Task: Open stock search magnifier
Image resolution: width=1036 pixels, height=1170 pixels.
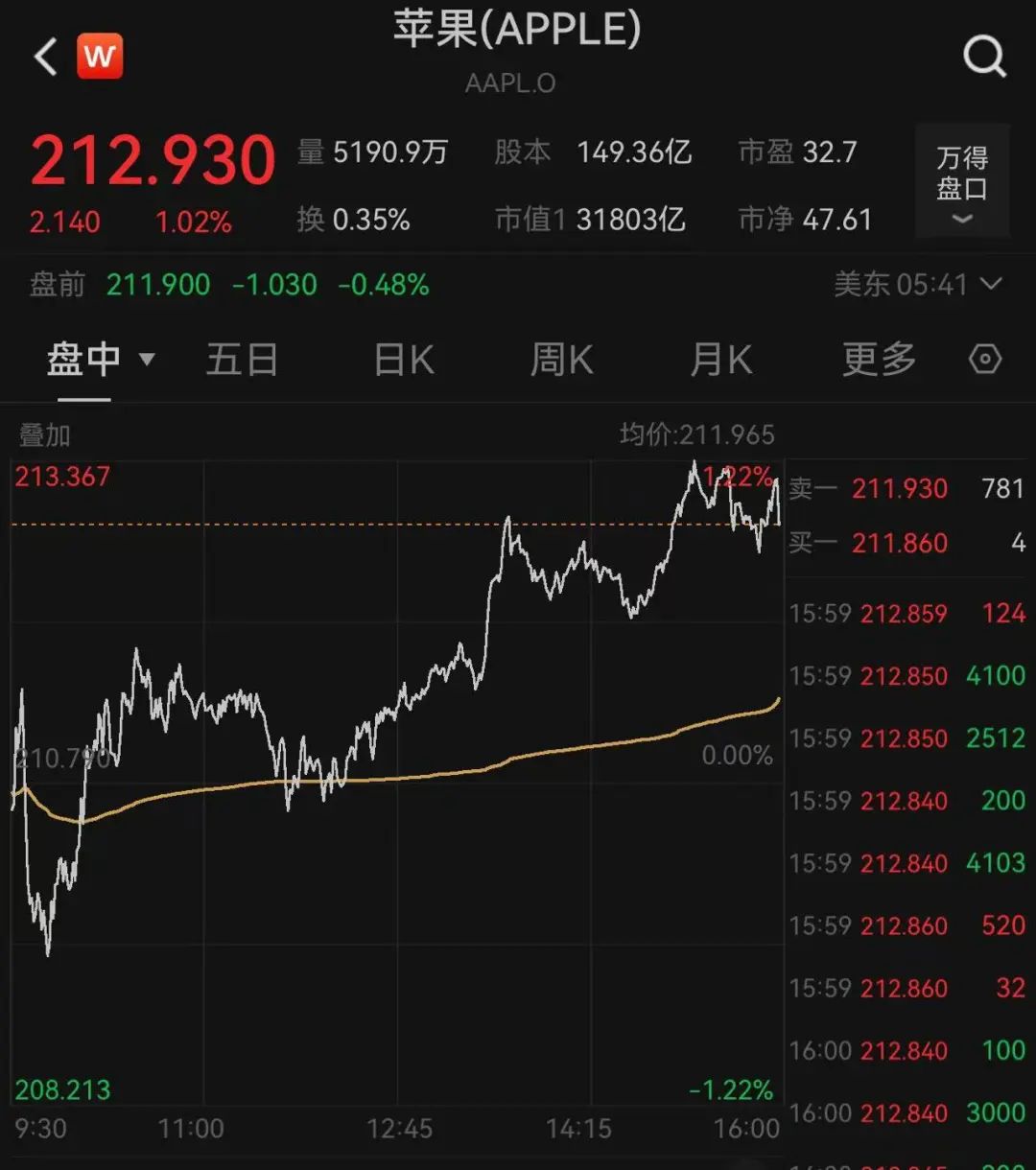Action: click(984, 58)
